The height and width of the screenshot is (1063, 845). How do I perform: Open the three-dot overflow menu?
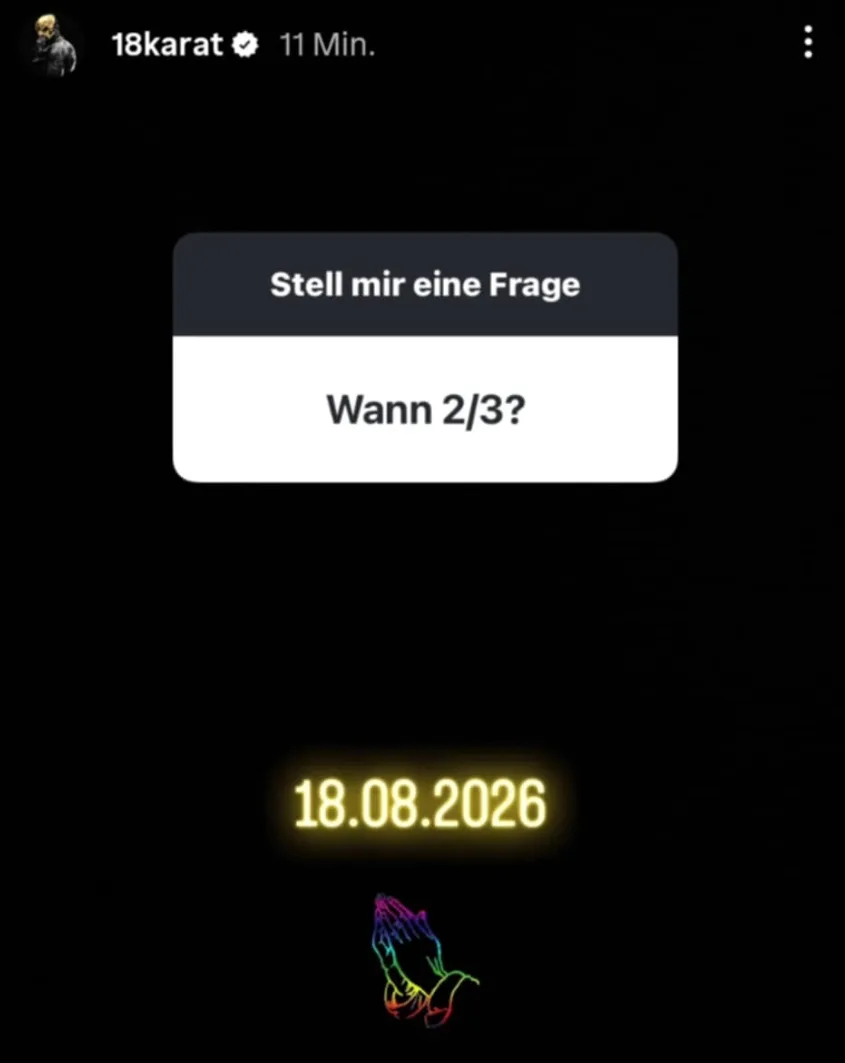tap(808, 43)
